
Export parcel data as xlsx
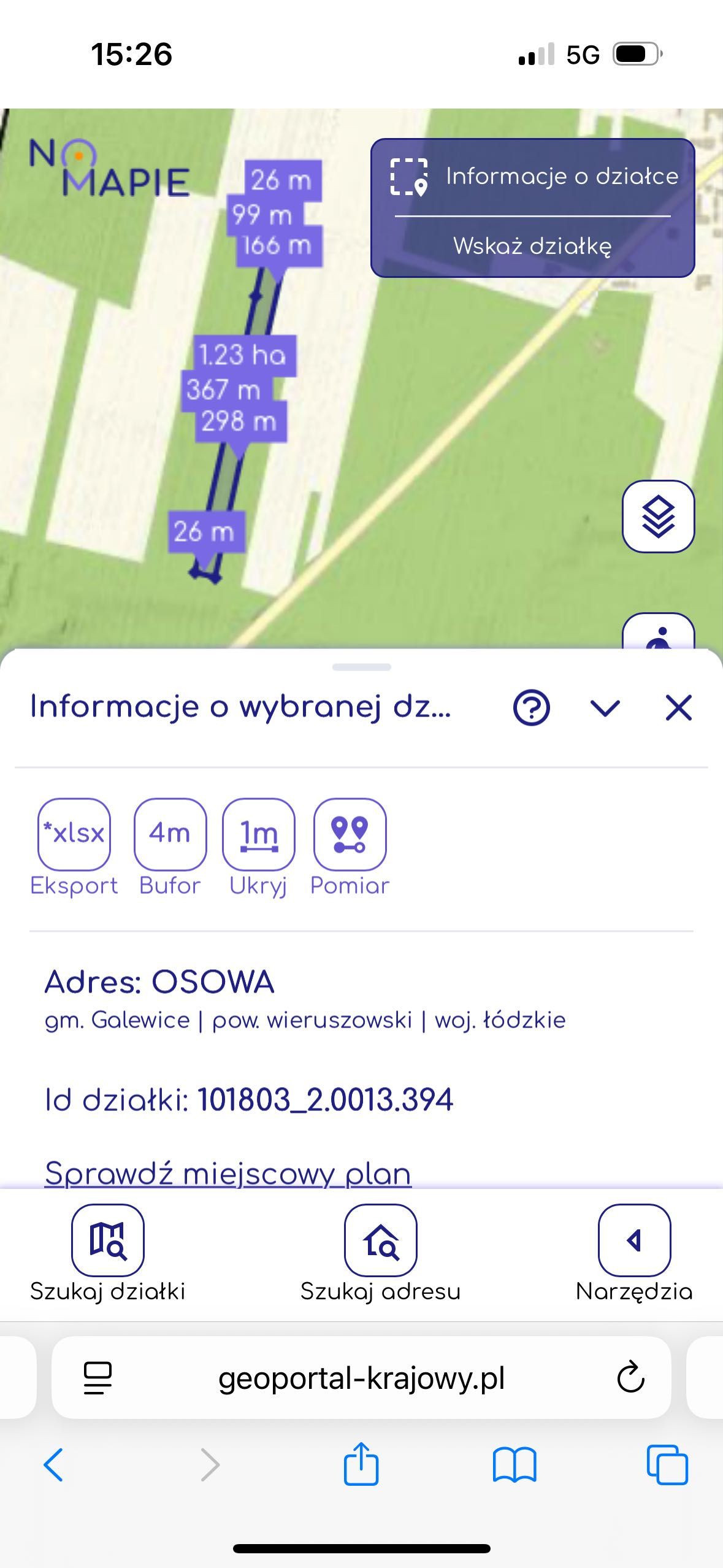tap(74, 834)
